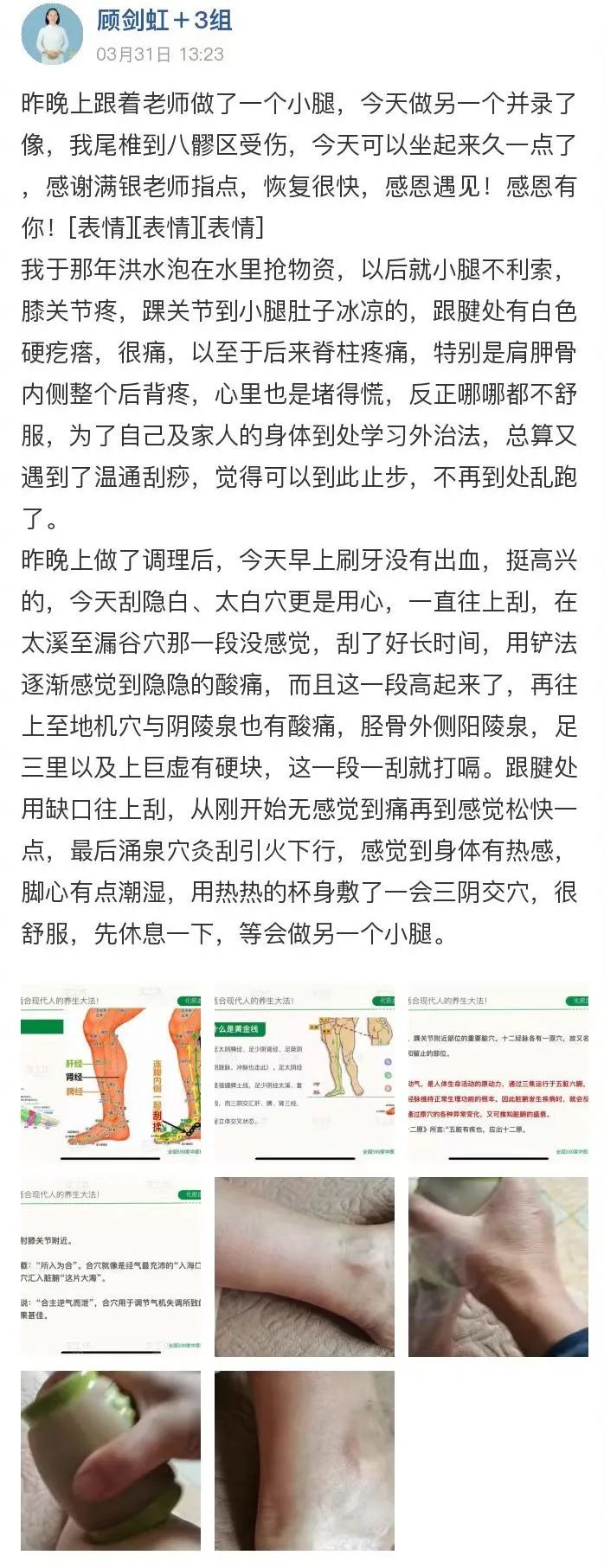Open the text slide about 十二经脉原穴
The width and height of the screenshot is (604, 1568).
tap(498, 1072)
